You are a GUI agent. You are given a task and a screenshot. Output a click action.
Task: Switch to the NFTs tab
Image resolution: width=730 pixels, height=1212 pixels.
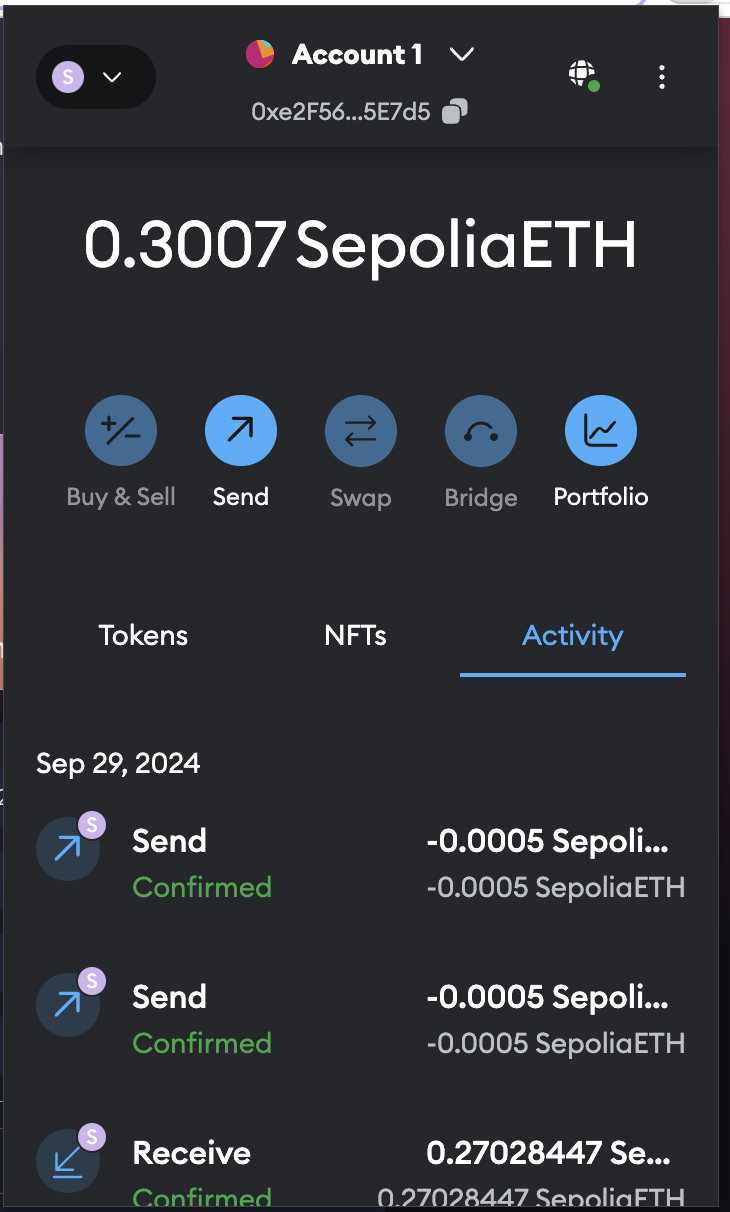pos(355,635)
